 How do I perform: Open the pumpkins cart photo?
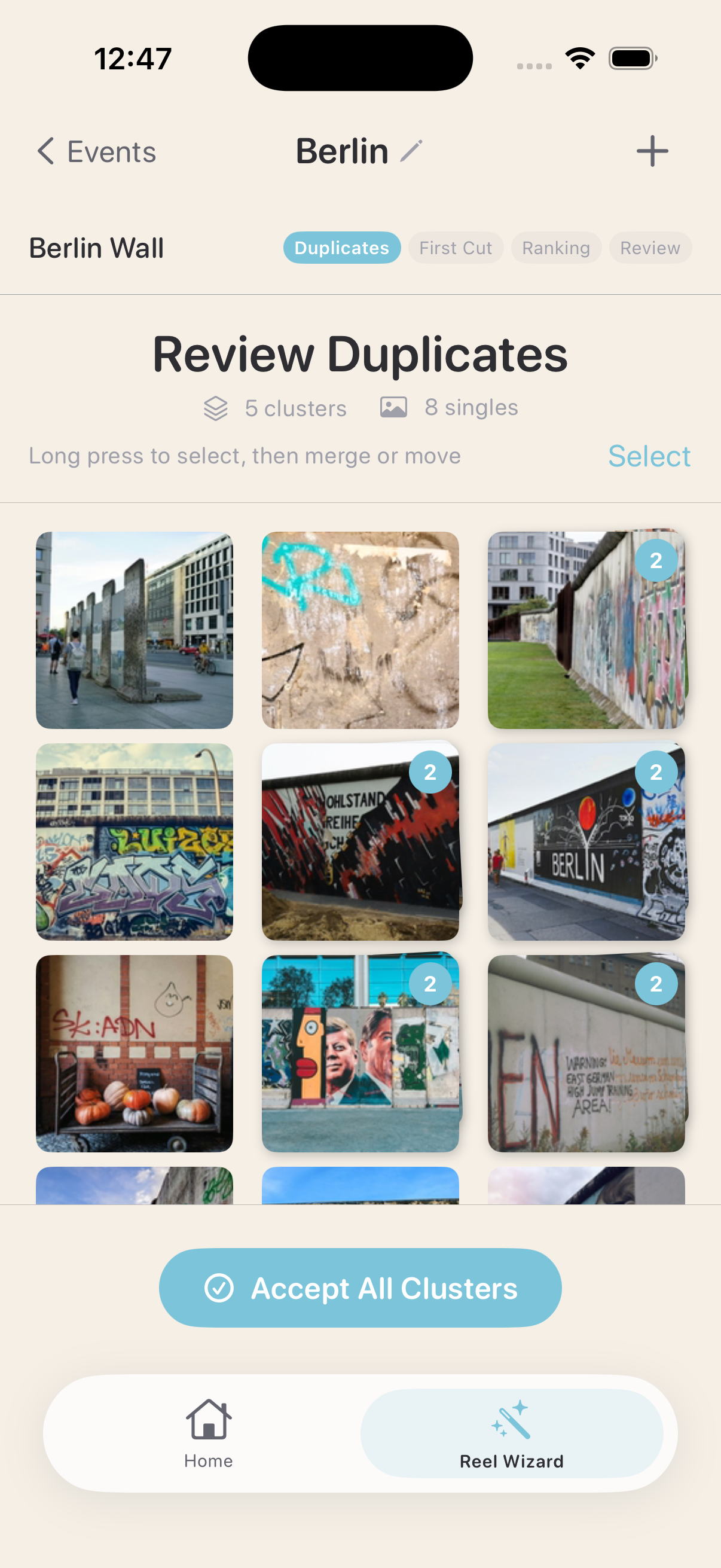point(135,1053)
